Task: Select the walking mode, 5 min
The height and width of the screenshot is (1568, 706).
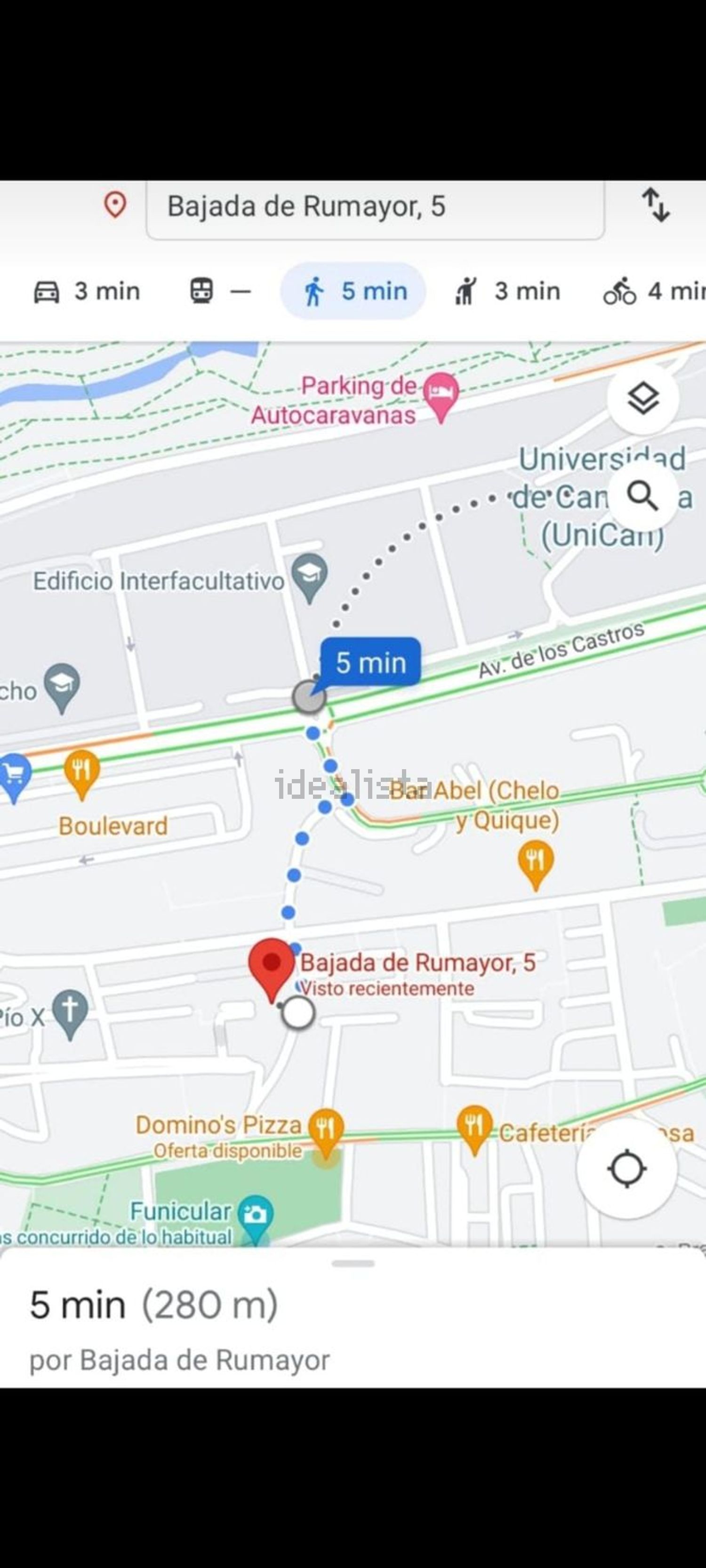Action: pos(353,291)
